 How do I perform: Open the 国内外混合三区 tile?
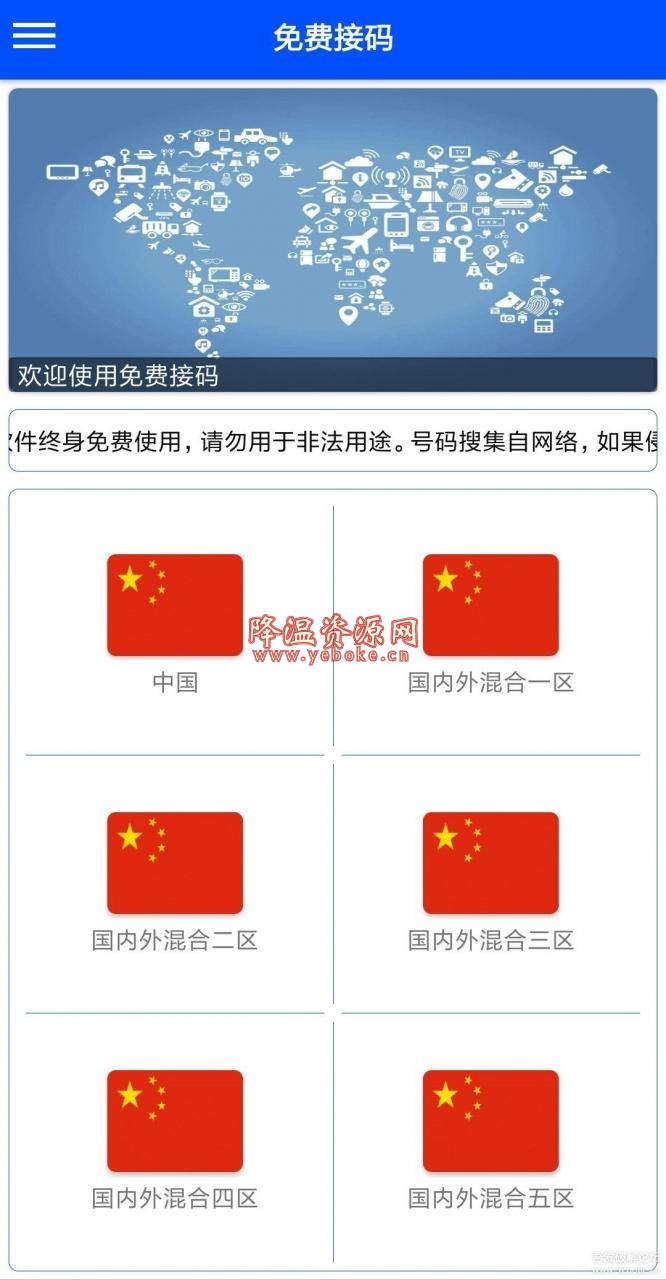point(490,883)
